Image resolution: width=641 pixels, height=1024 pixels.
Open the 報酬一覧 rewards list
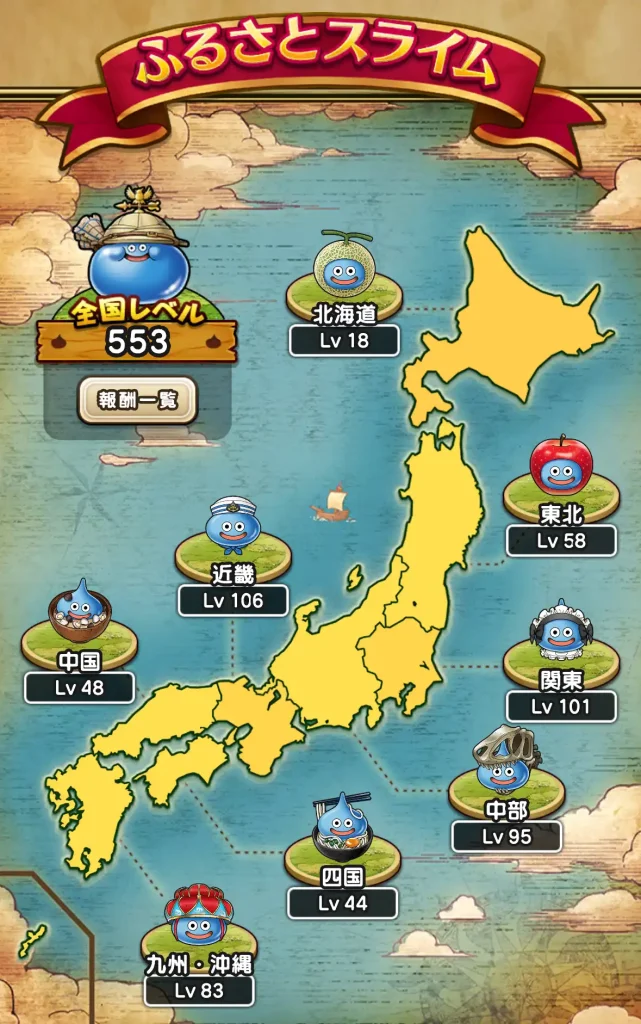137,400
